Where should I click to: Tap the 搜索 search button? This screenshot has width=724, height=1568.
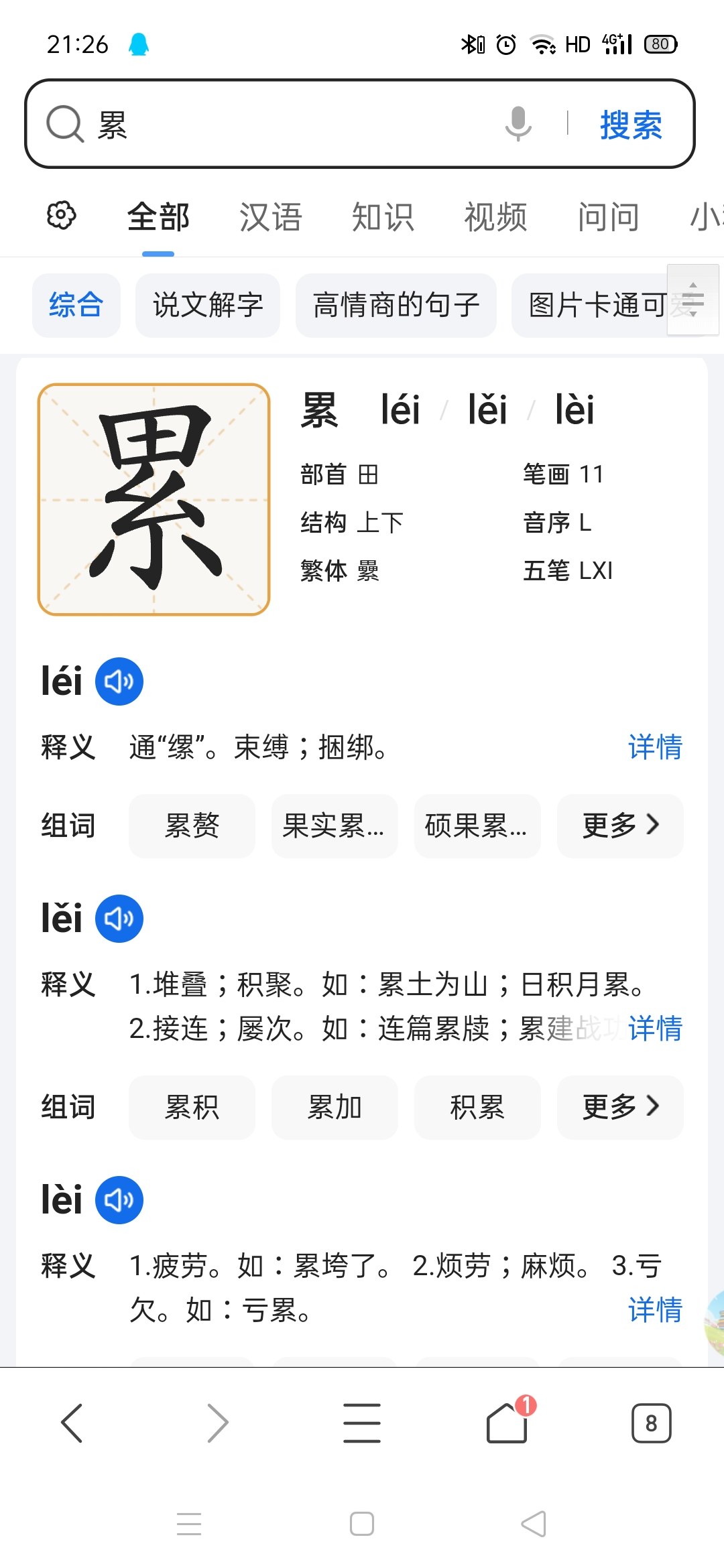click(631, 125)
